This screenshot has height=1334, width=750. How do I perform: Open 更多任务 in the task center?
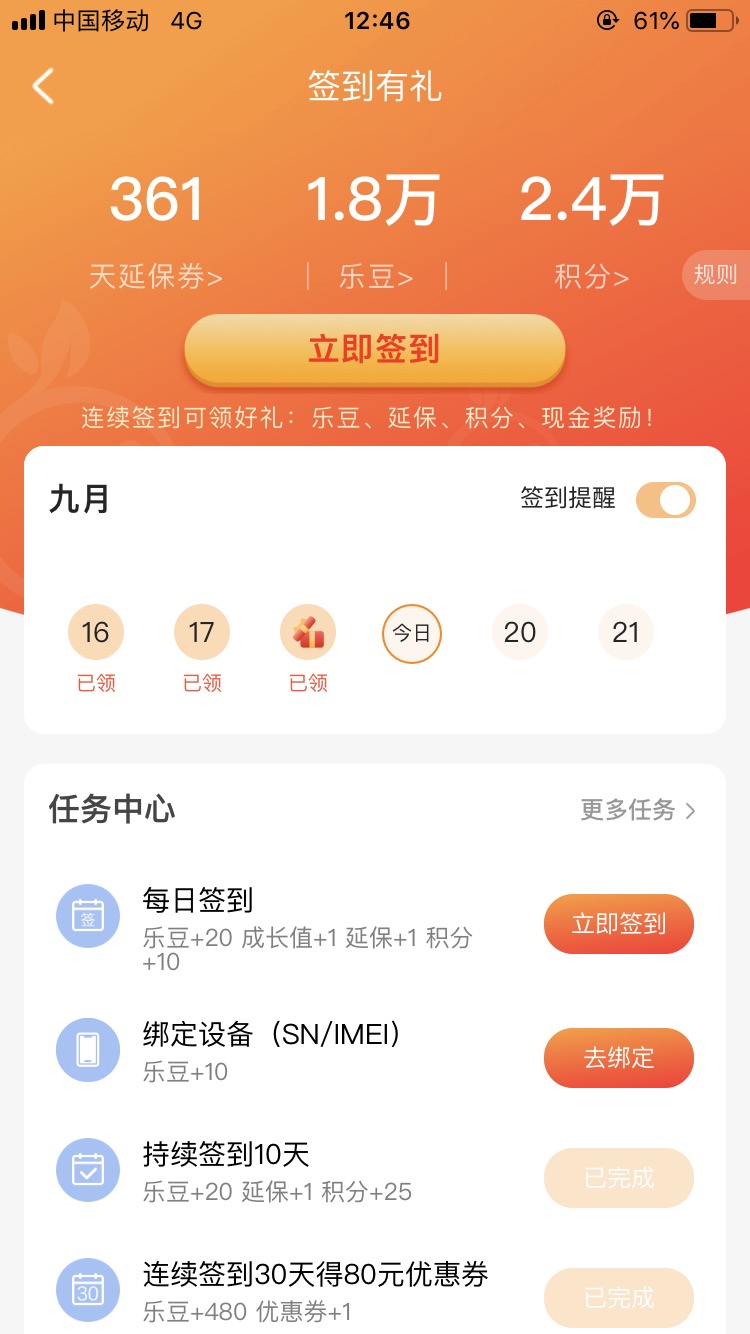click(637, 810)
